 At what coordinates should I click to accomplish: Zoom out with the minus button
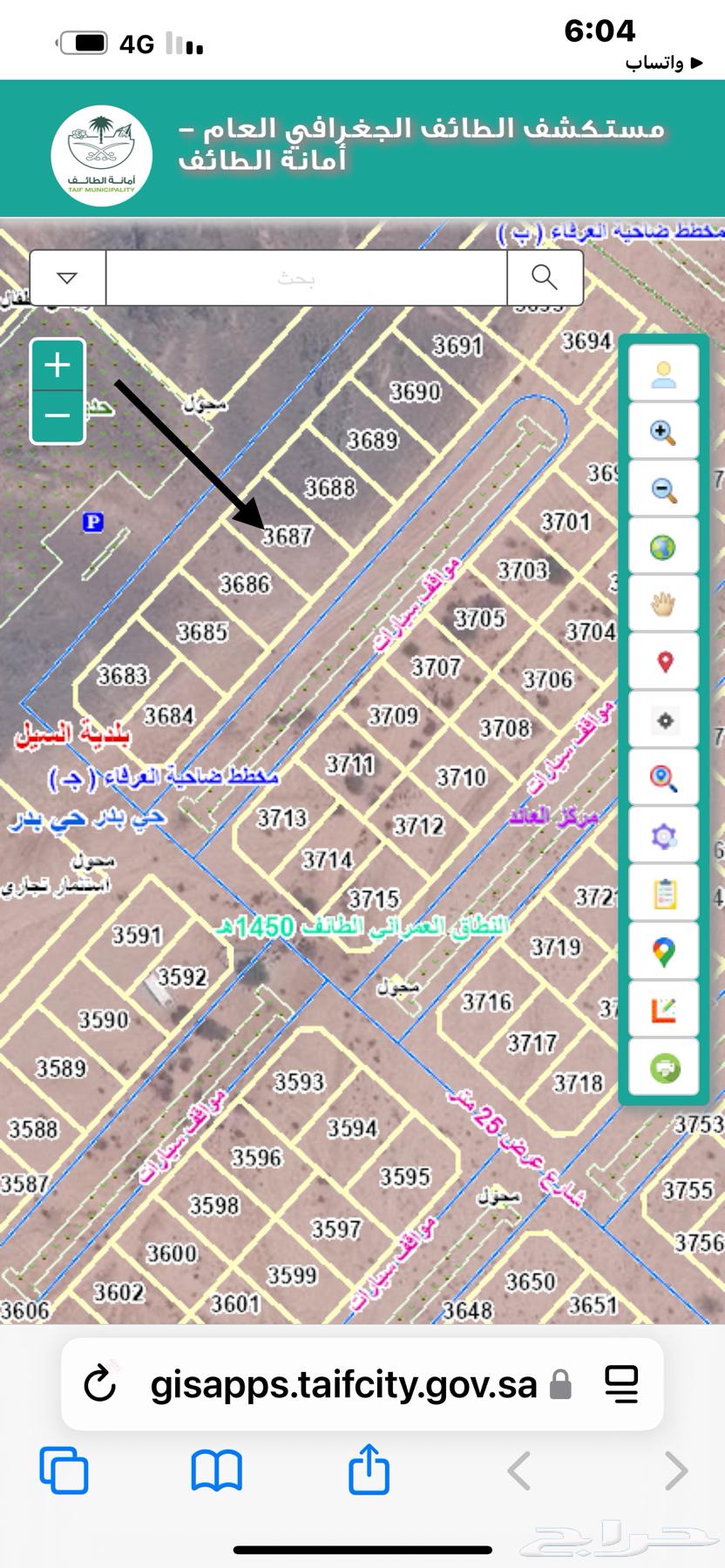pos(58,416)
